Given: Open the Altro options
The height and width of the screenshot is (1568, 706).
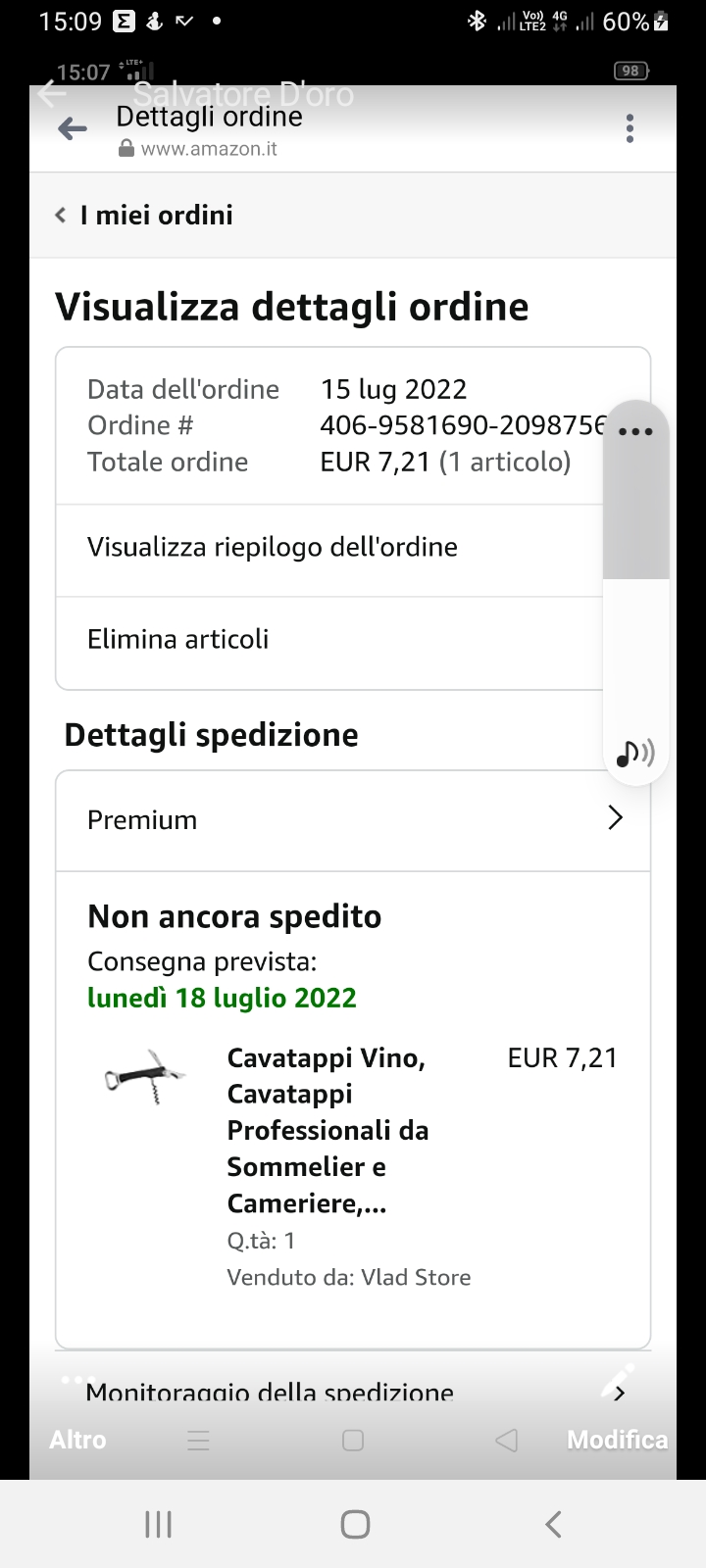Looking at the screenshot, I should point(77,1439).
